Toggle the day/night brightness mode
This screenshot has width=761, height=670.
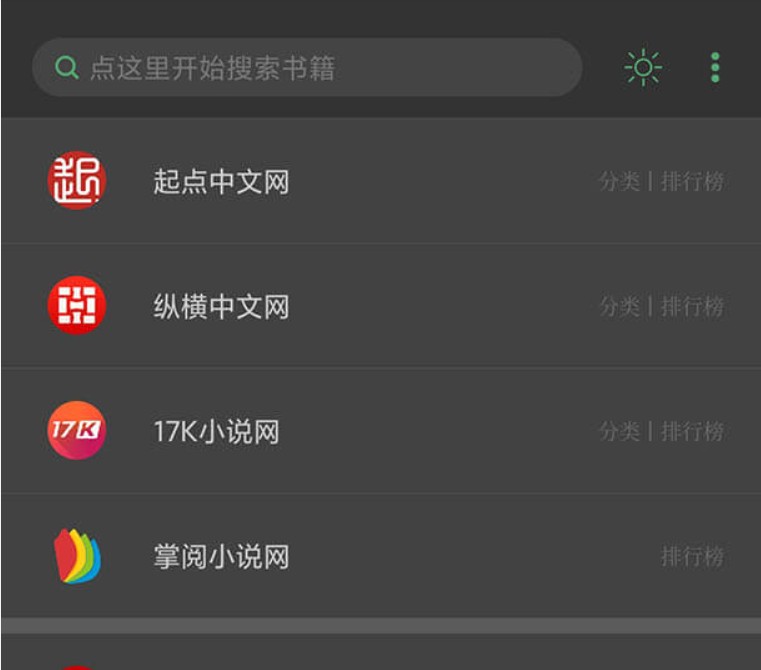pyautogui.click(x=643, y=68)
